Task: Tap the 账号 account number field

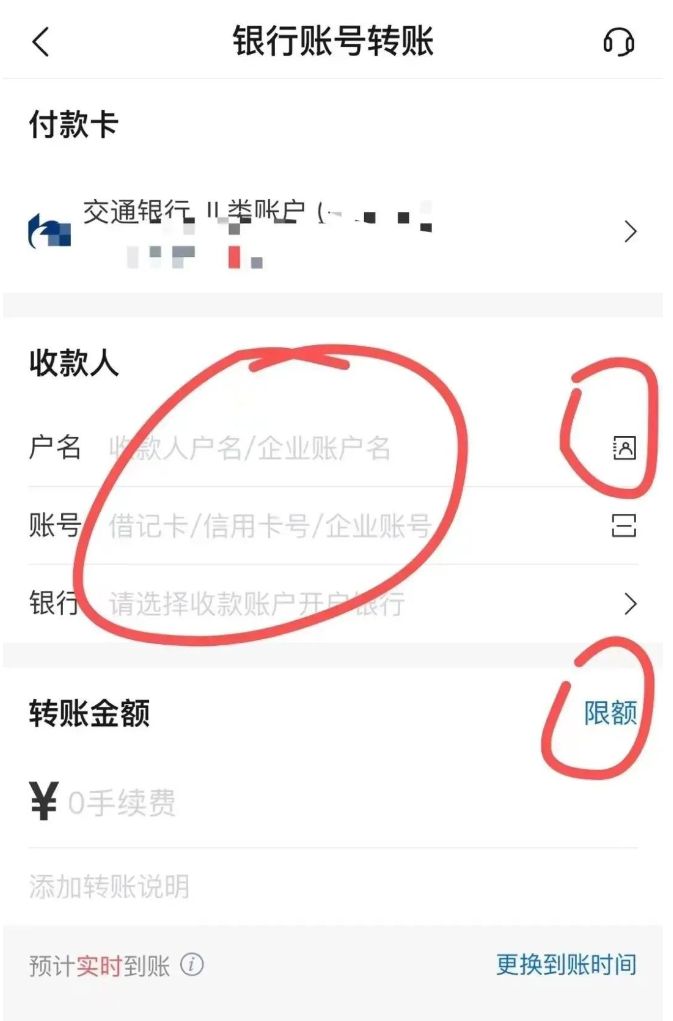Action: [270, 525]
